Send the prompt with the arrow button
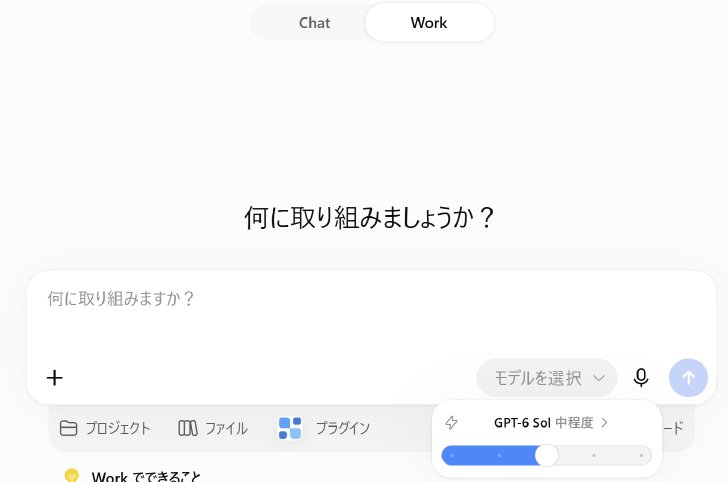Viewport: 728px width, 482px height. pyautogui.click(x=688, y=378)
